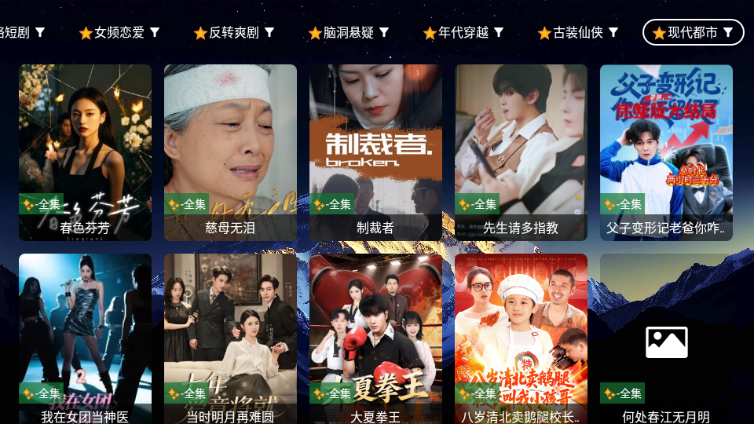Switch to the 古装仙侠 category tab
This screenshot has height=424, width=754.
coord(578,33)
